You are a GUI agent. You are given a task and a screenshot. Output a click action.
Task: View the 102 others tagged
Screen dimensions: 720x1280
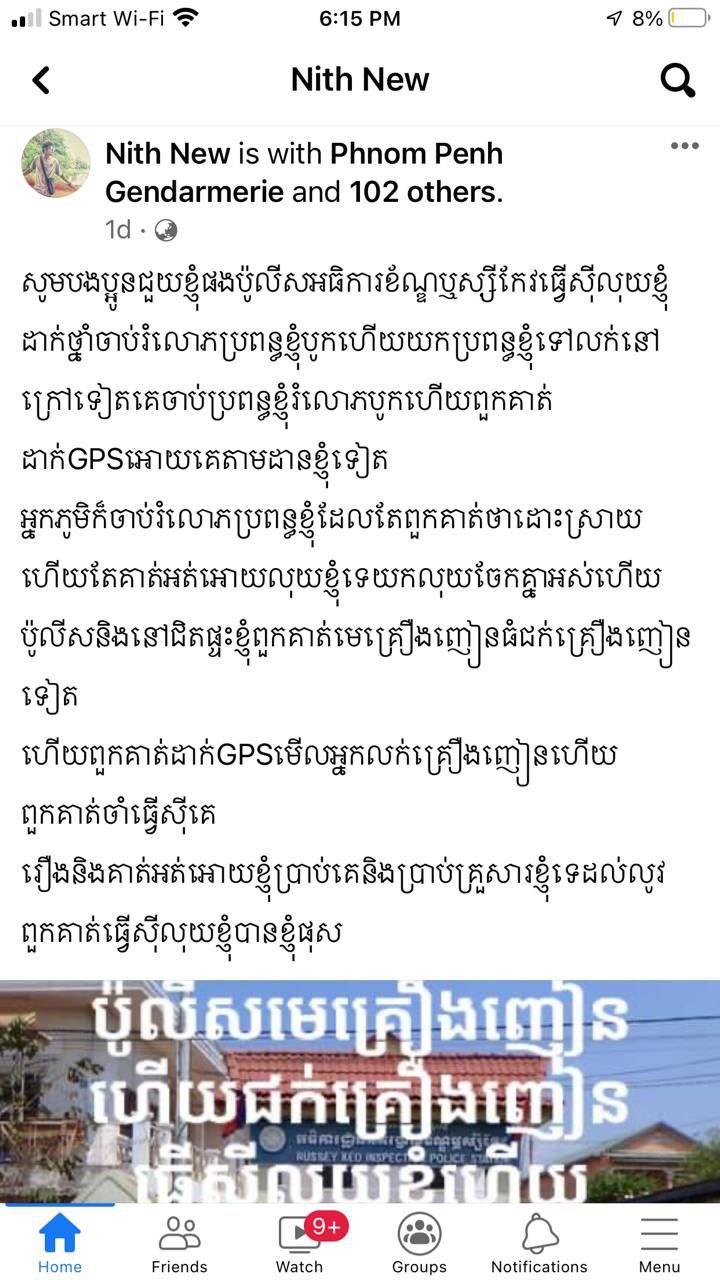point(424,190)
